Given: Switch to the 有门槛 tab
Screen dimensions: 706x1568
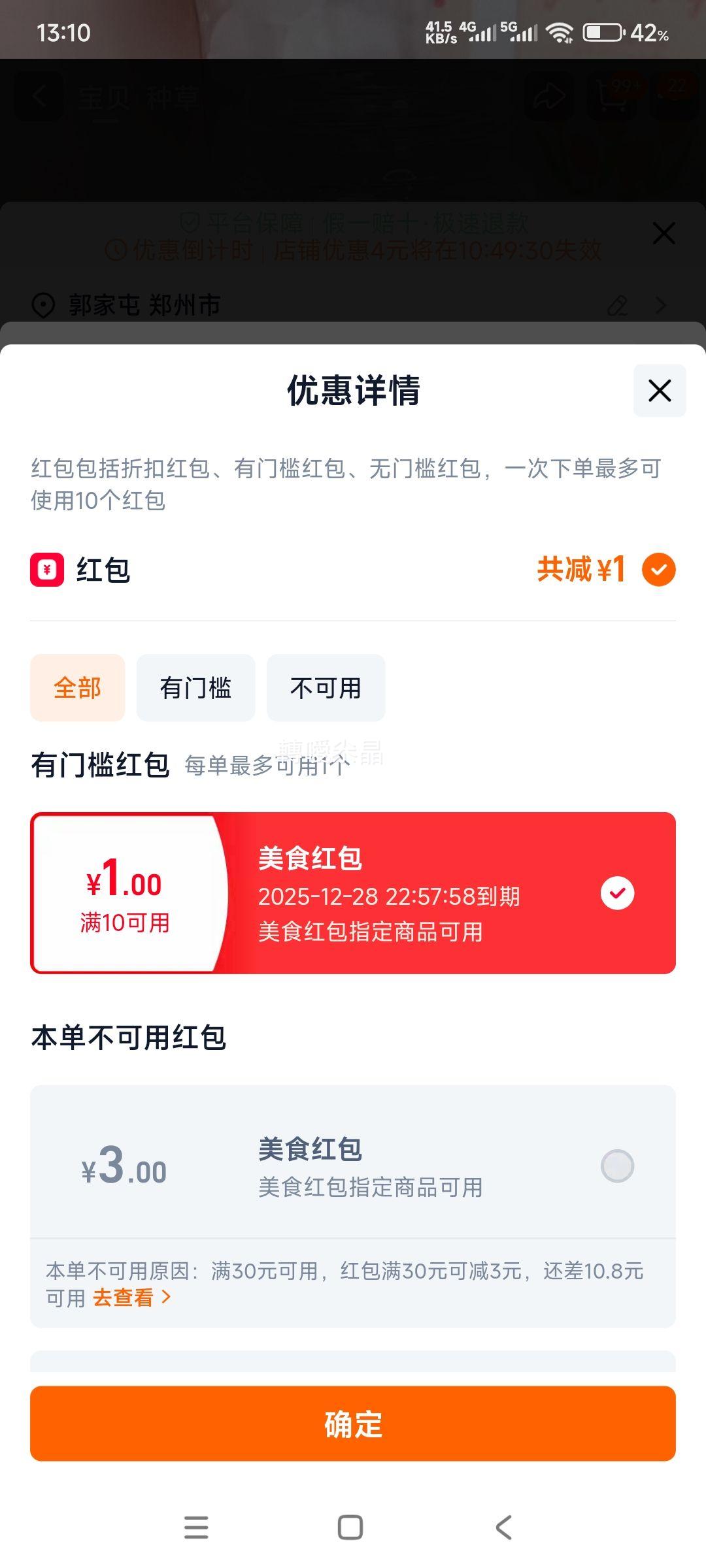Looking at the screenshot, I should pyautogui.click(x=195, y=687).
